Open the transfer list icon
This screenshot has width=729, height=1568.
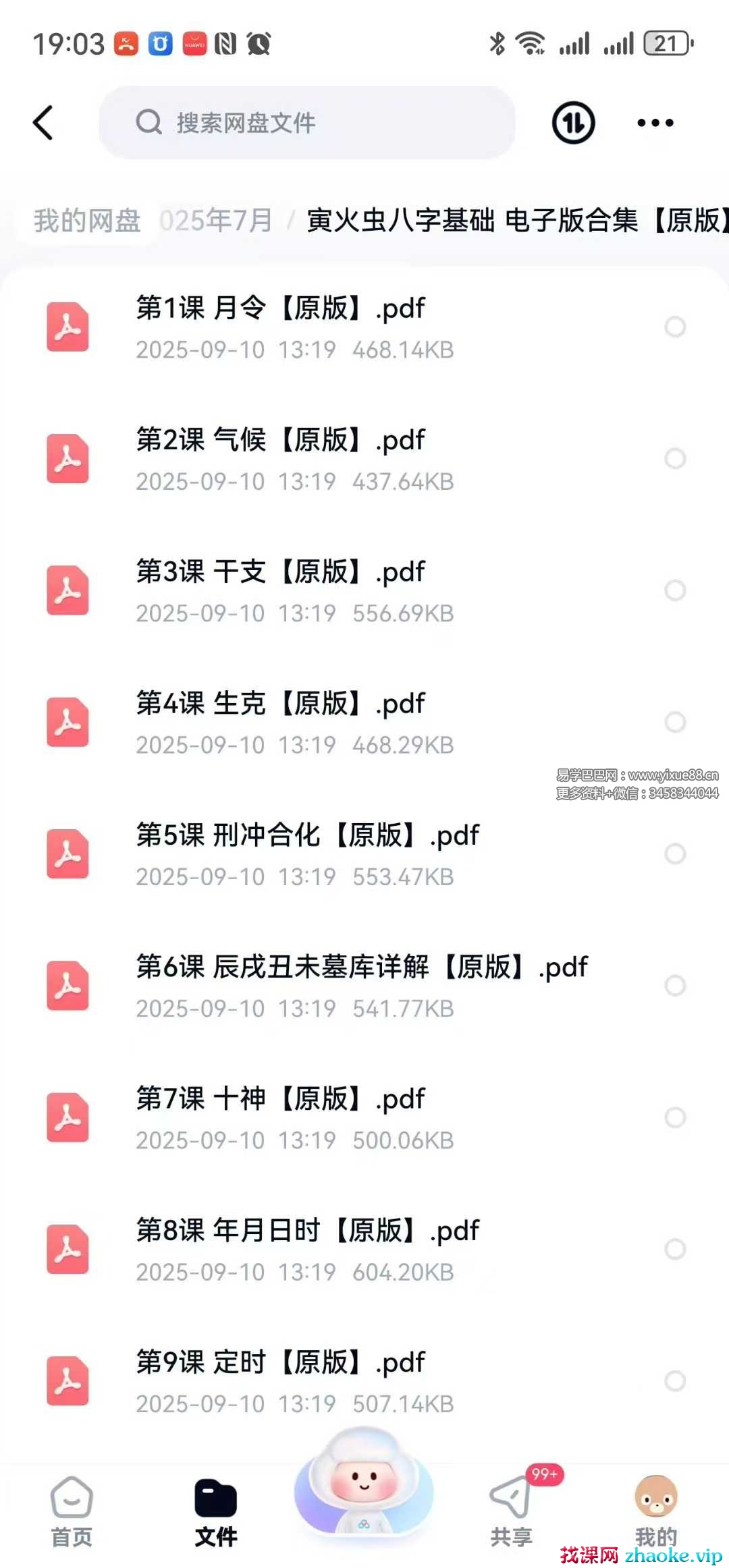[x=573, y=123]
